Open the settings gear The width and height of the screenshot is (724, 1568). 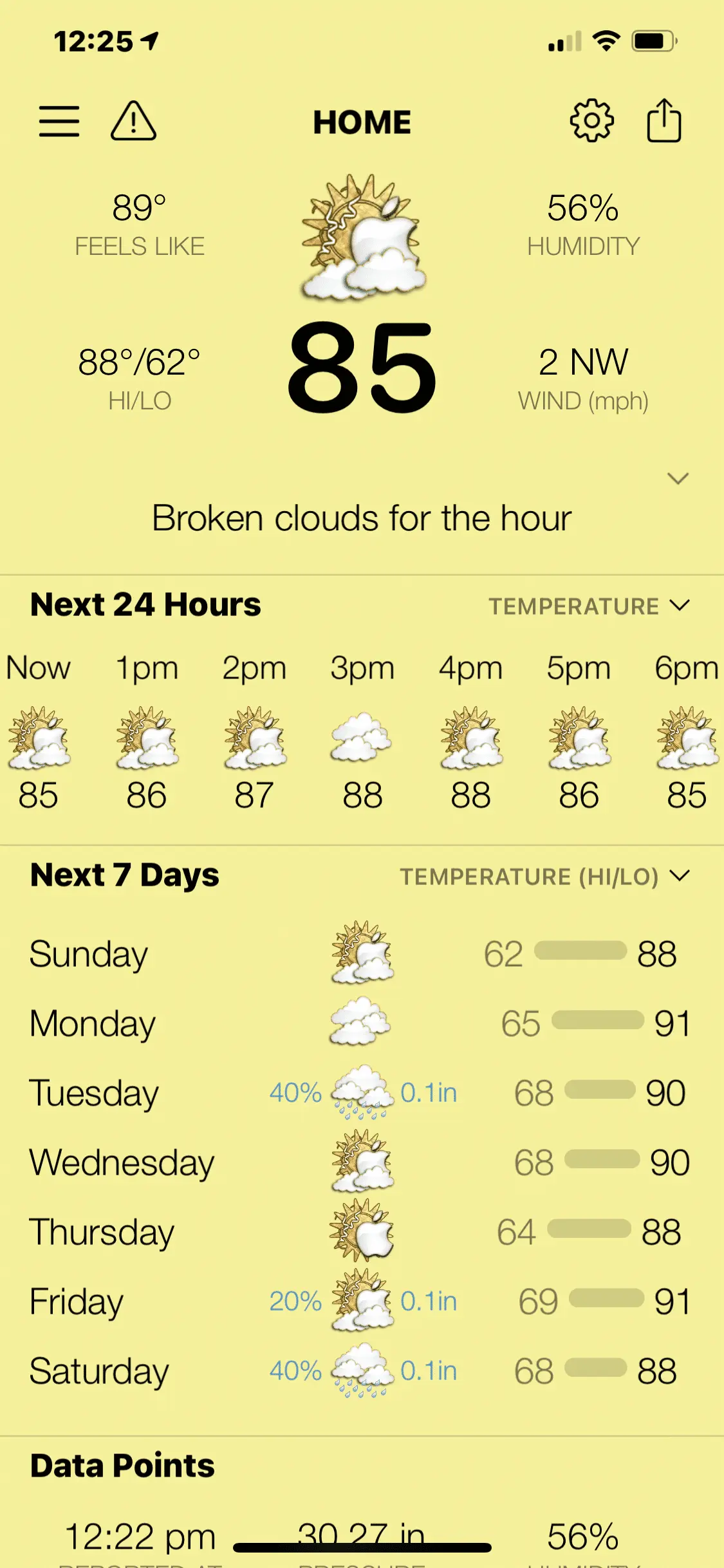click(591, 120)
